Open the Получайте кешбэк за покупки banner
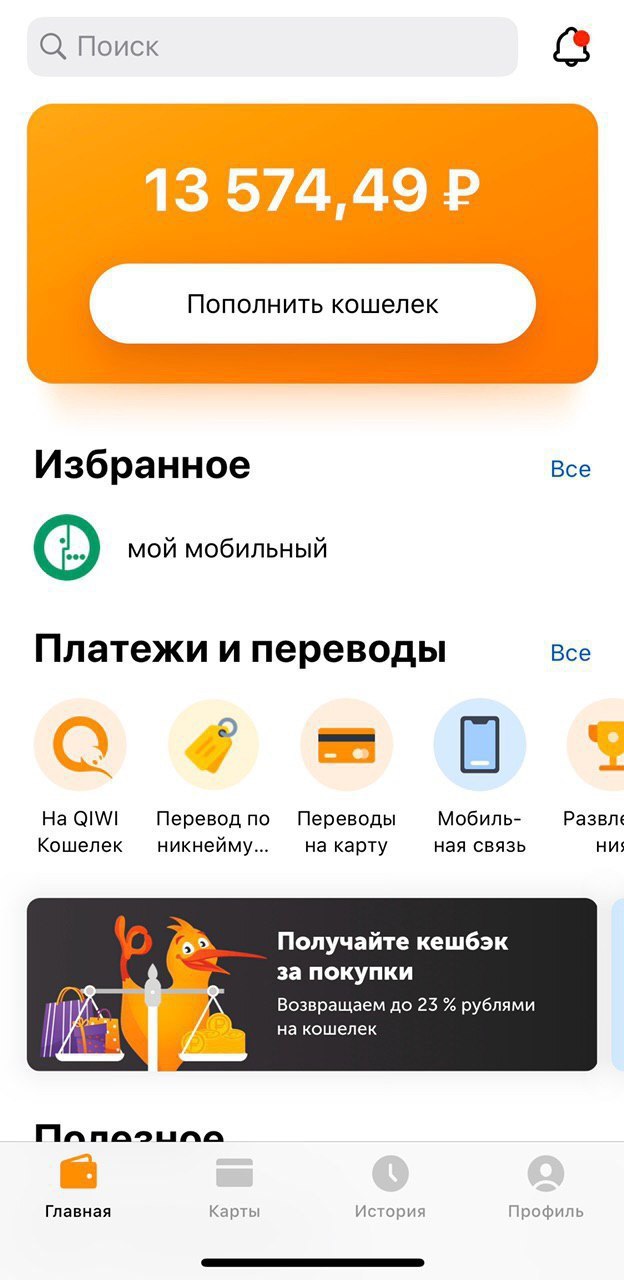This screenshot has height=1280, width=624. tap(312, 984)
